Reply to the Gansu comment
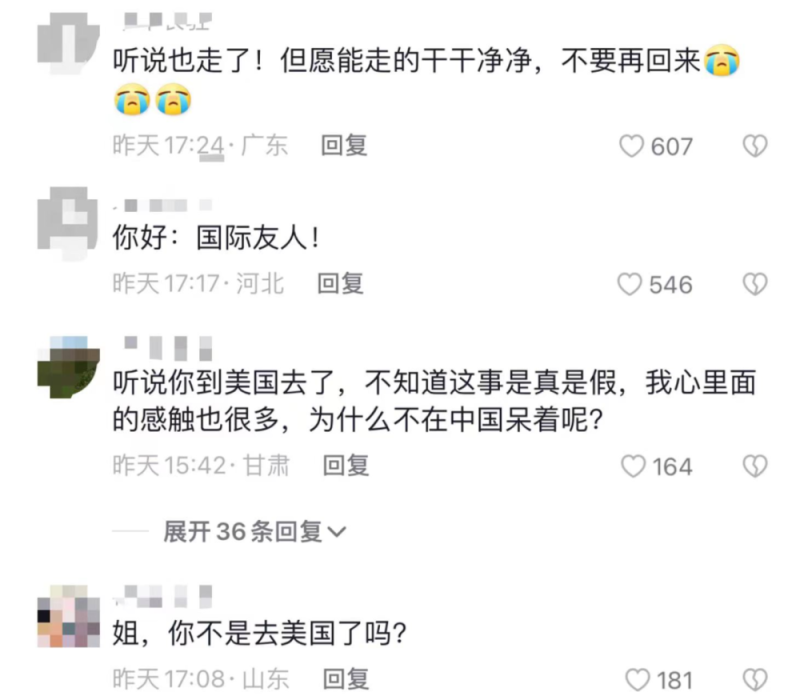800x700 pixels. tap(345, 465)
